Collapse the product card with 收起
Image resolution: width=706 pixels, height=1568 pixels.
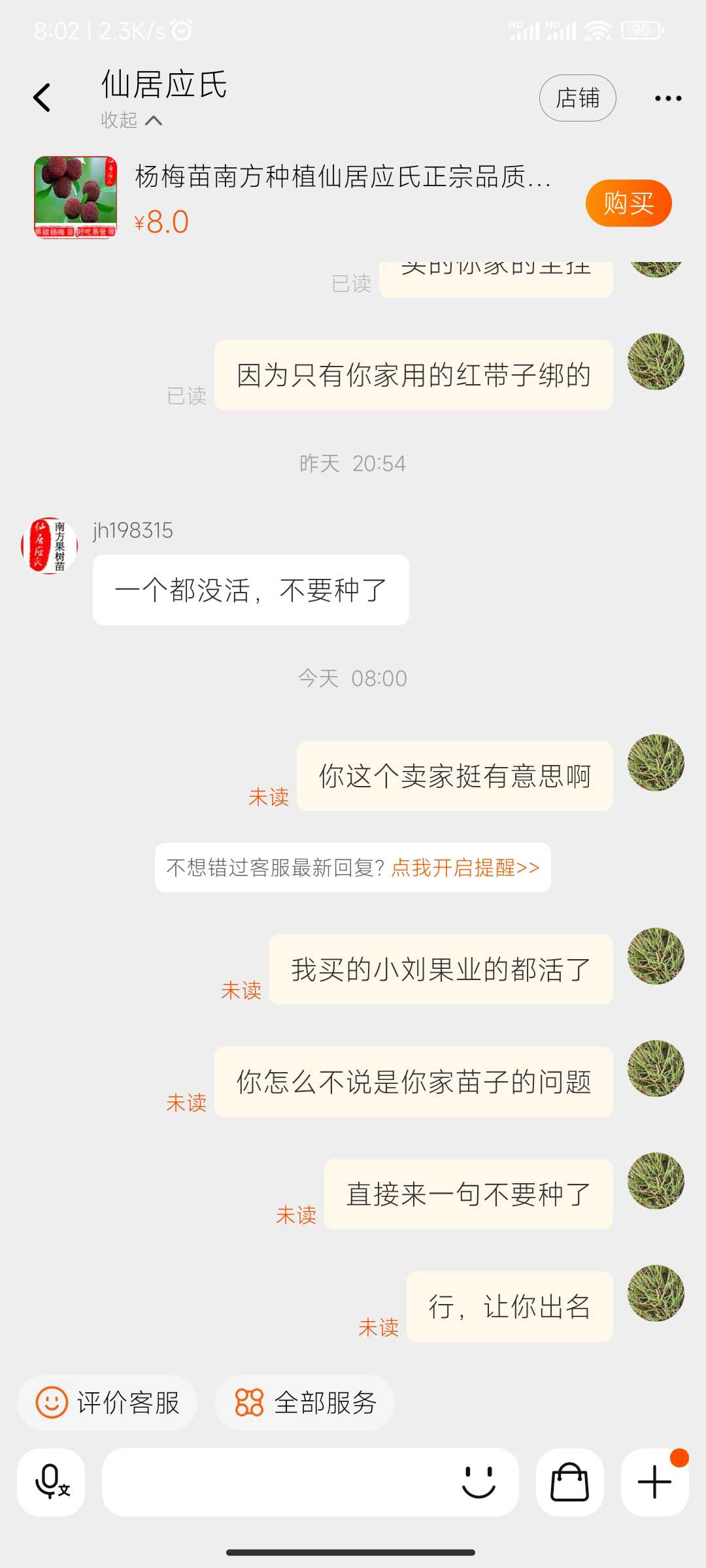pos(131,120)
